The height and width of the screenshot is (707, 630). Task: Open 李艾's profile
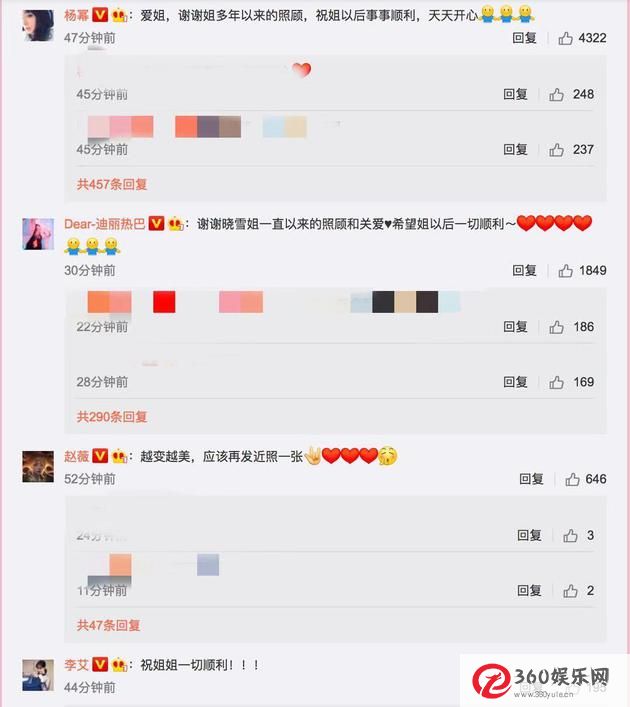click(76, 665)
